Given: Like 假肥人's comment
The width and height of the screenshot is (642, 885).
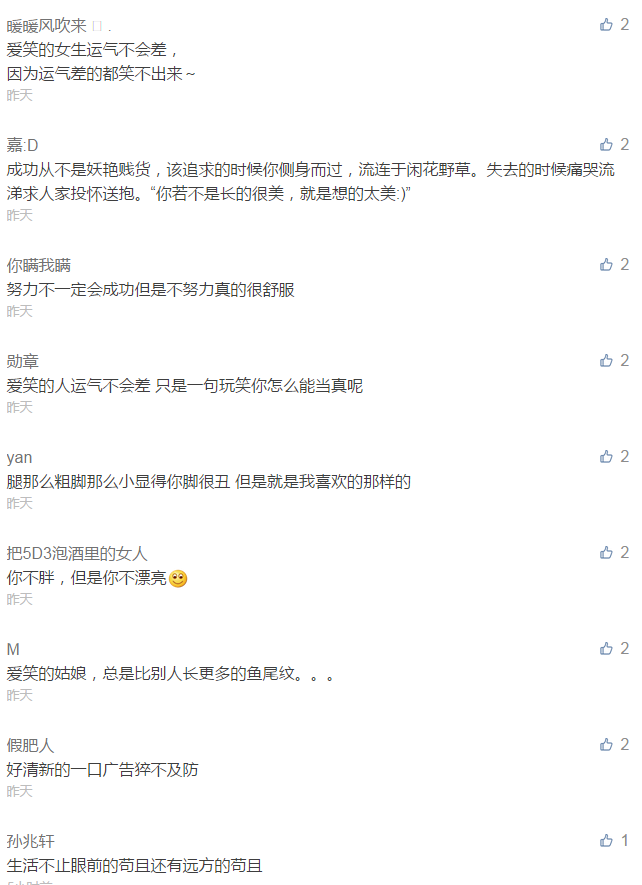Looking at the screenshot, I should [x=606, y=745].
